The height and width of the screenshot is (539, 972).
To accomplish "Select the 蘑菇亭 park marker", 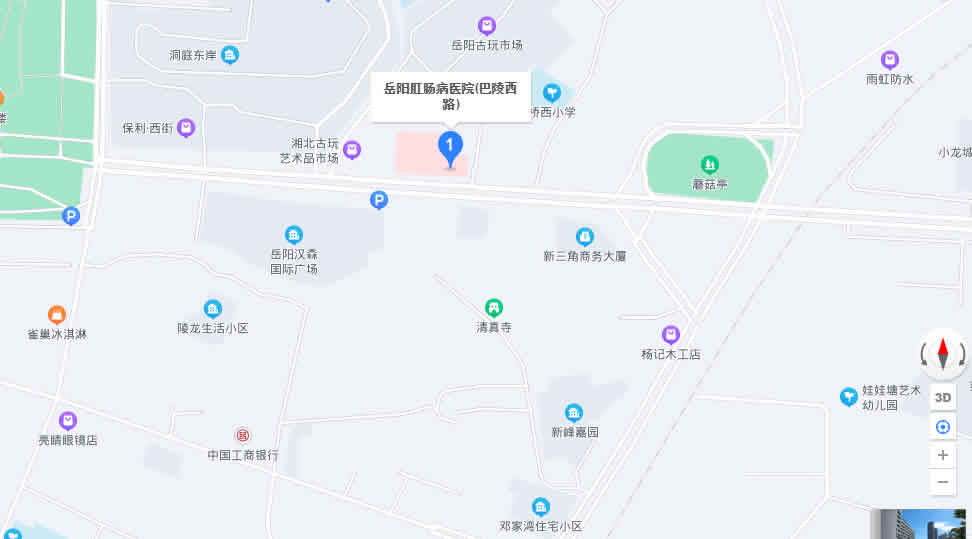I will tap(709, 163).
